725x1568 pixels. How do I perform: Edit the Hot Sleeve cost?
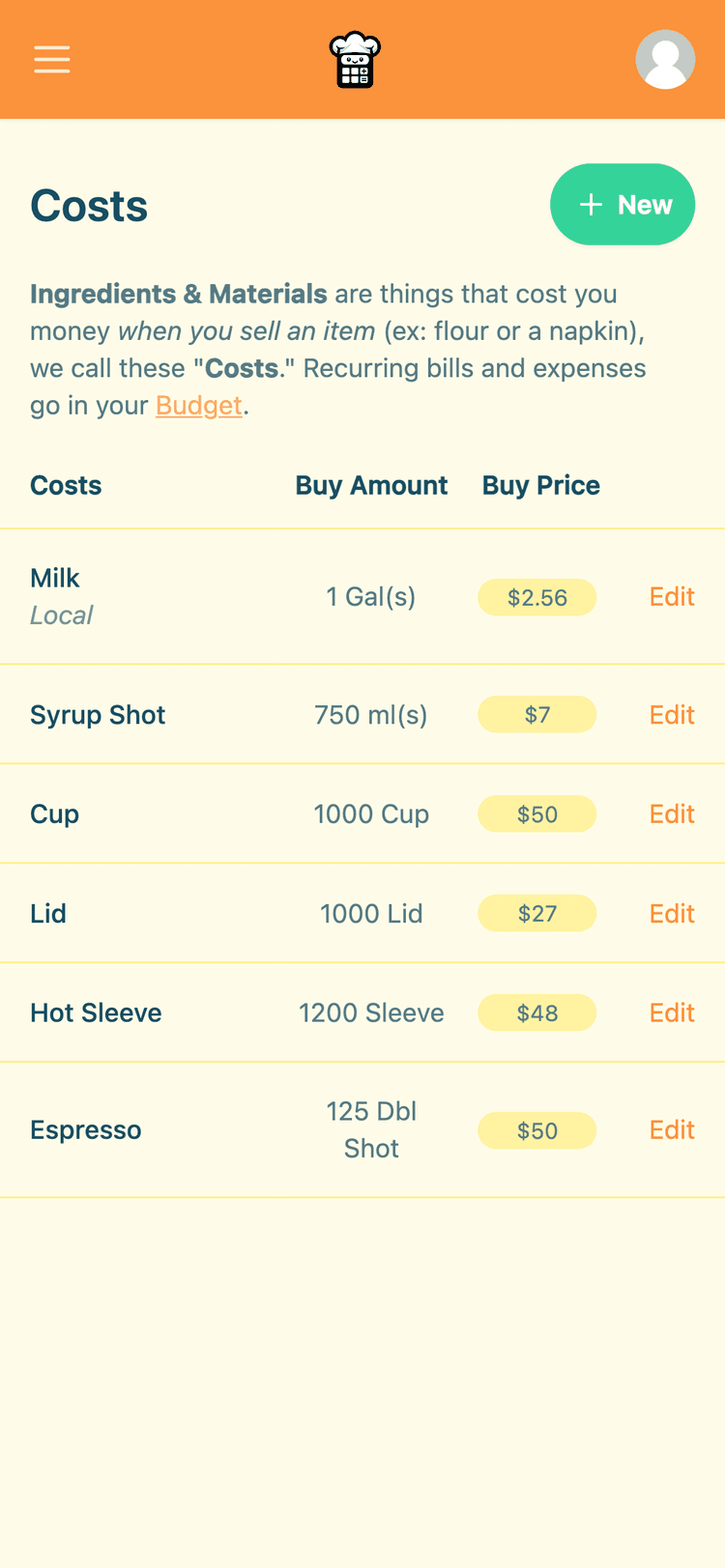point(672,1012)
